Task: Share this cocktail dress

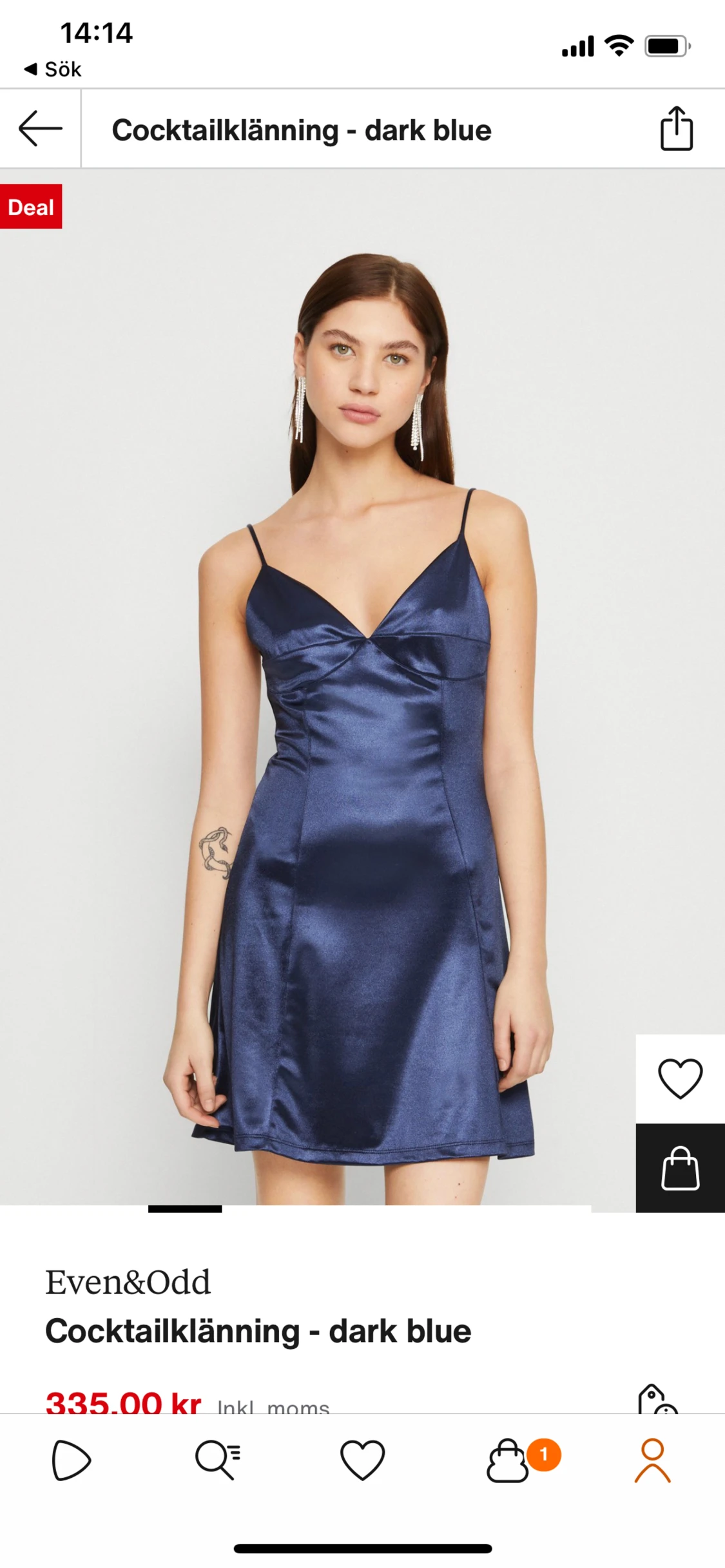Action: [x=676, y=129]
